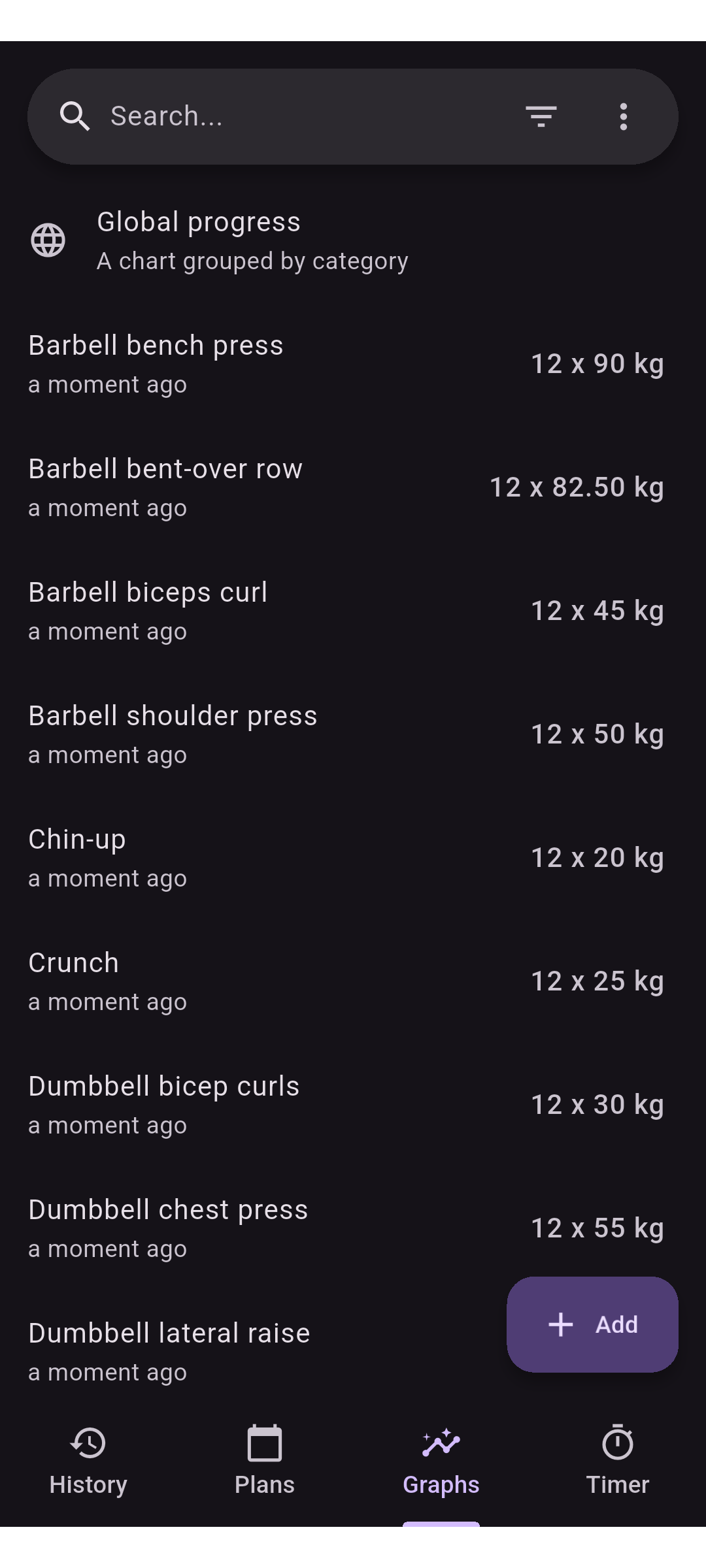This screenshot has width=706, height=1568.
Task: Open the filter options icon
Action: point(541,116)
